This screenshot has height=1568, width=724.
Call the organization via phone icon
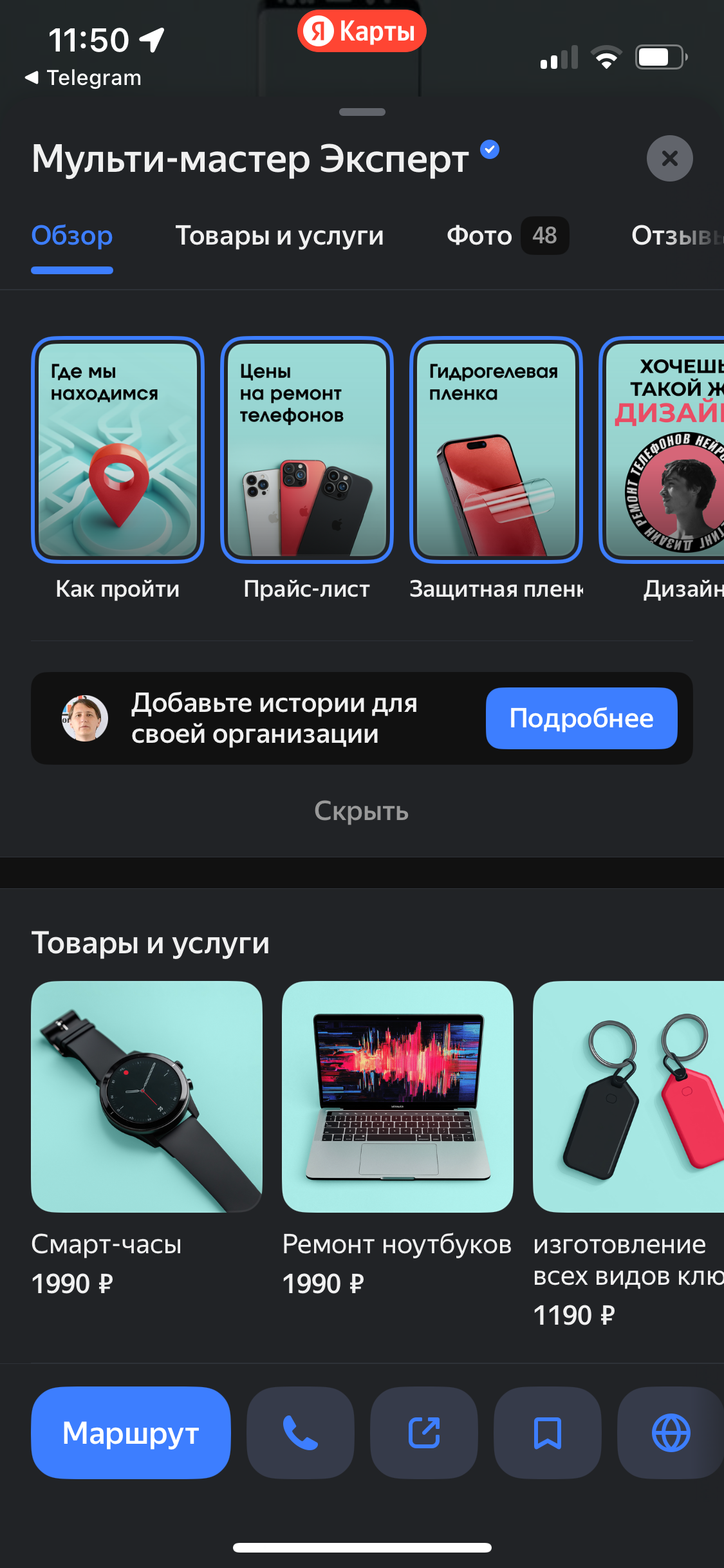point(301,1433)
